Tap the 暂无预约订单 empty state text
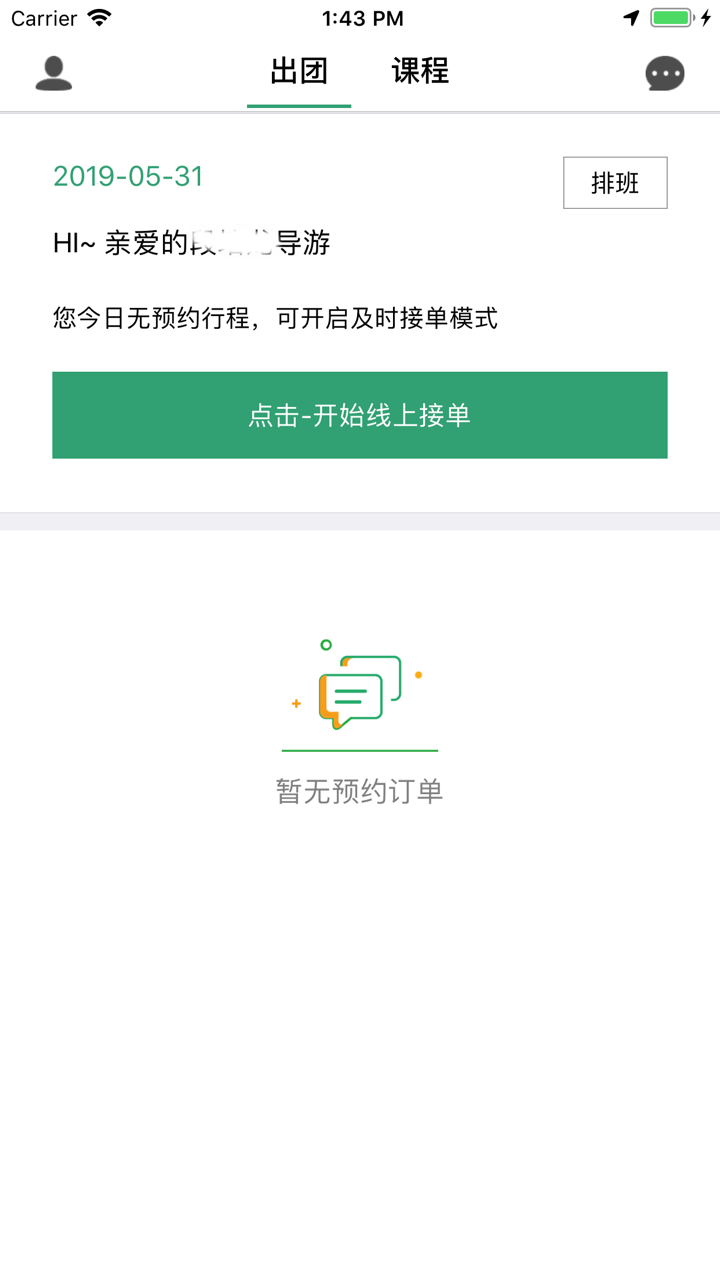Screen dimensions: 720x1280 359,789
